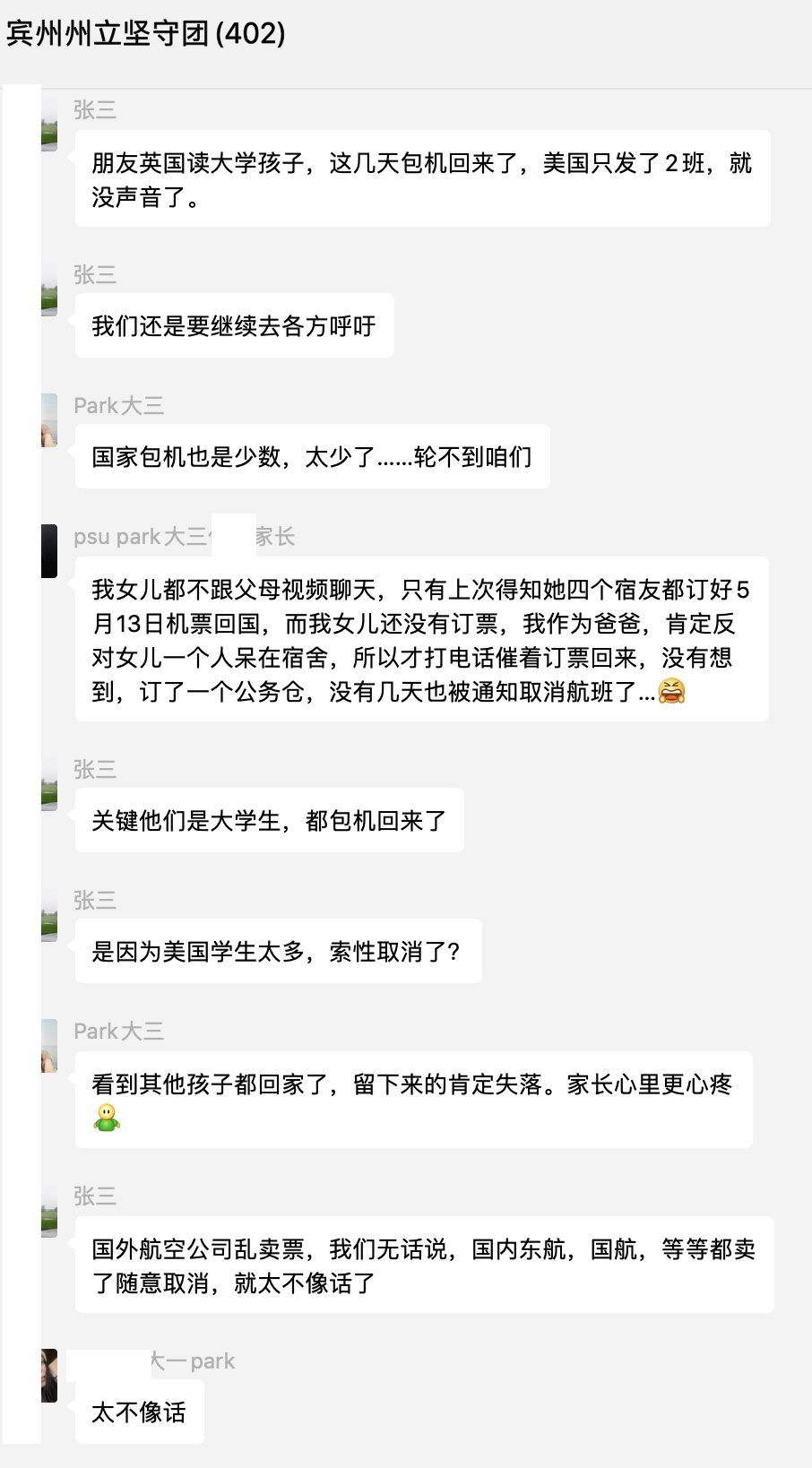Open avatar of sender of '太不像话'
The width and height of the screenshot is (812, 1468).
pos(49,1375)
